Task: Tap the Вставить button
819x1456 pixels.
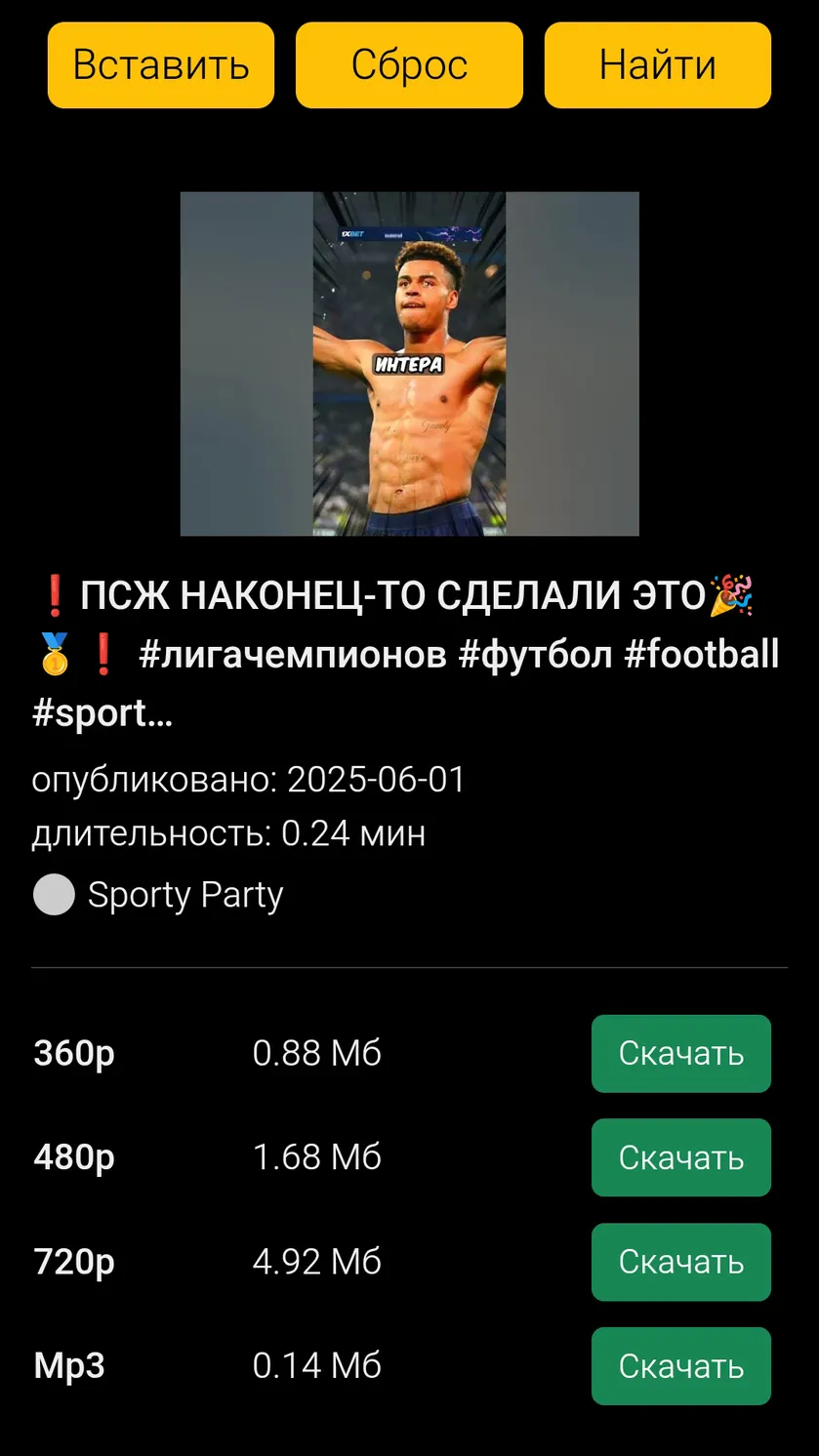Action: coord(161,65)
